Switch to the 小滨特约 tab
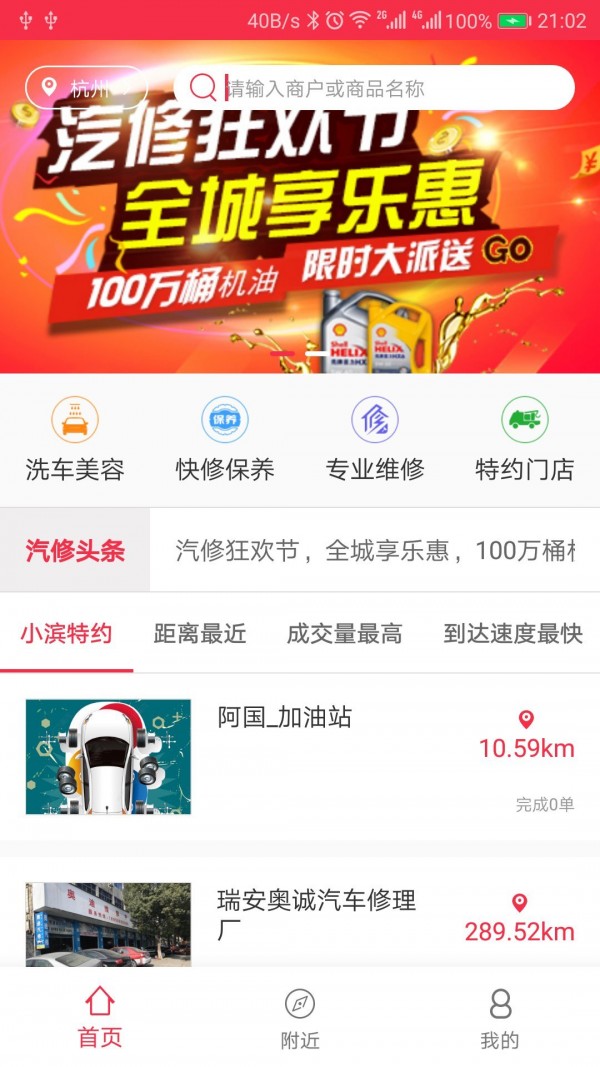600x1067 pixels. tap(66, 633)
